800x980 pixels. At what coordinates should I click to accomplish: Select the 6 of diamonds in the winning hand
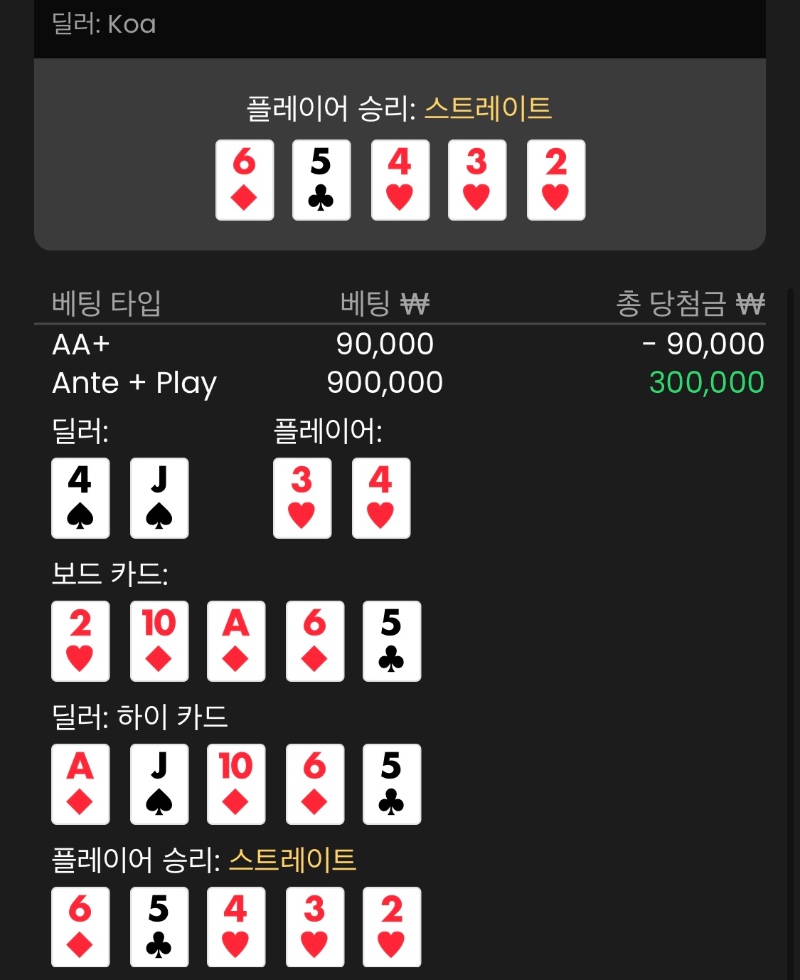(244, 180)
